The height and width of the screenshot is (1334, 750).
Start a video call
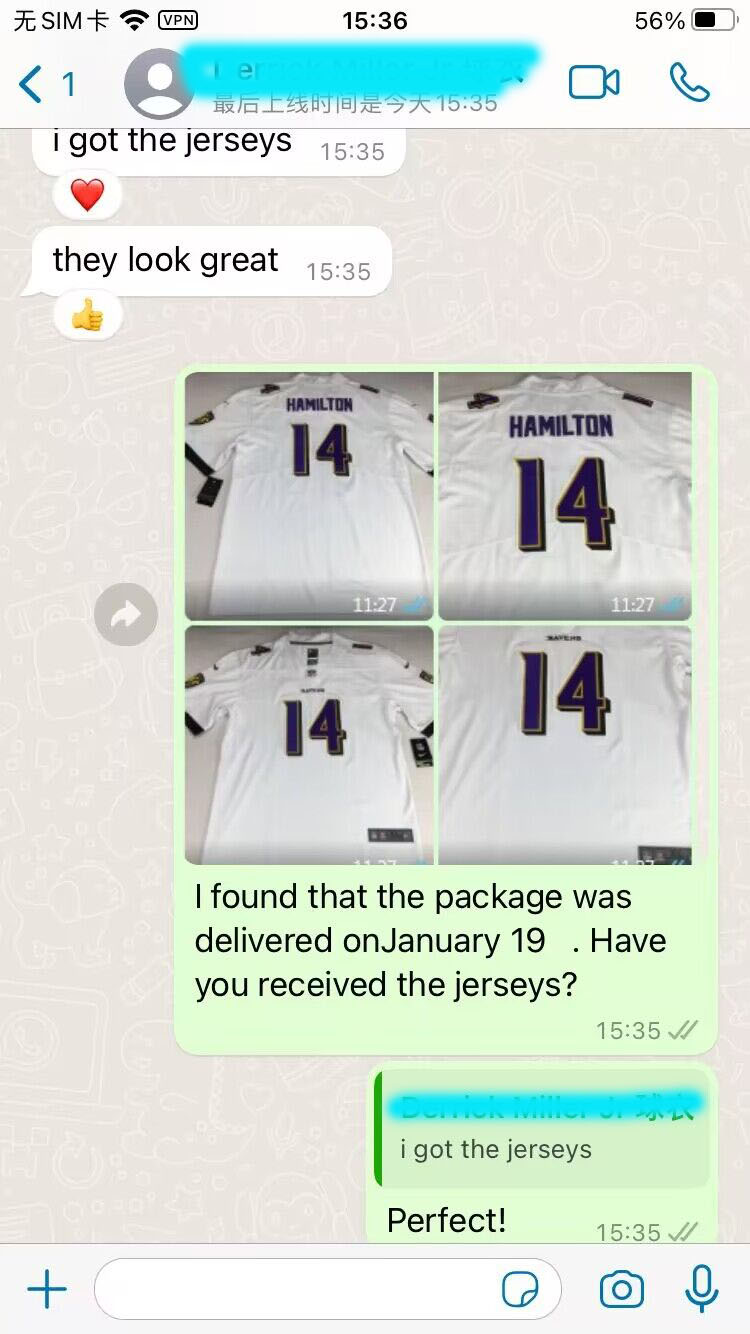pos(594,83)
